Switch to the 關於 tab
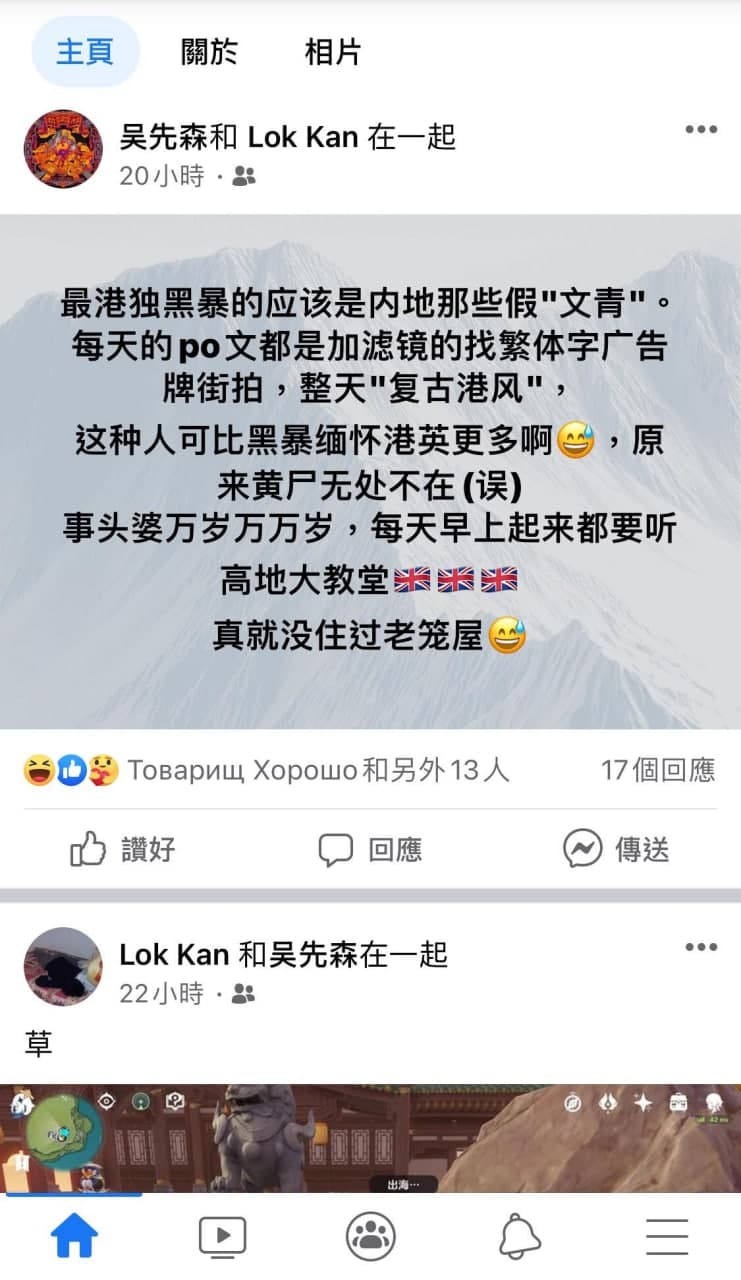Screen dimensions: 741x1280 (x=209, y=52)
